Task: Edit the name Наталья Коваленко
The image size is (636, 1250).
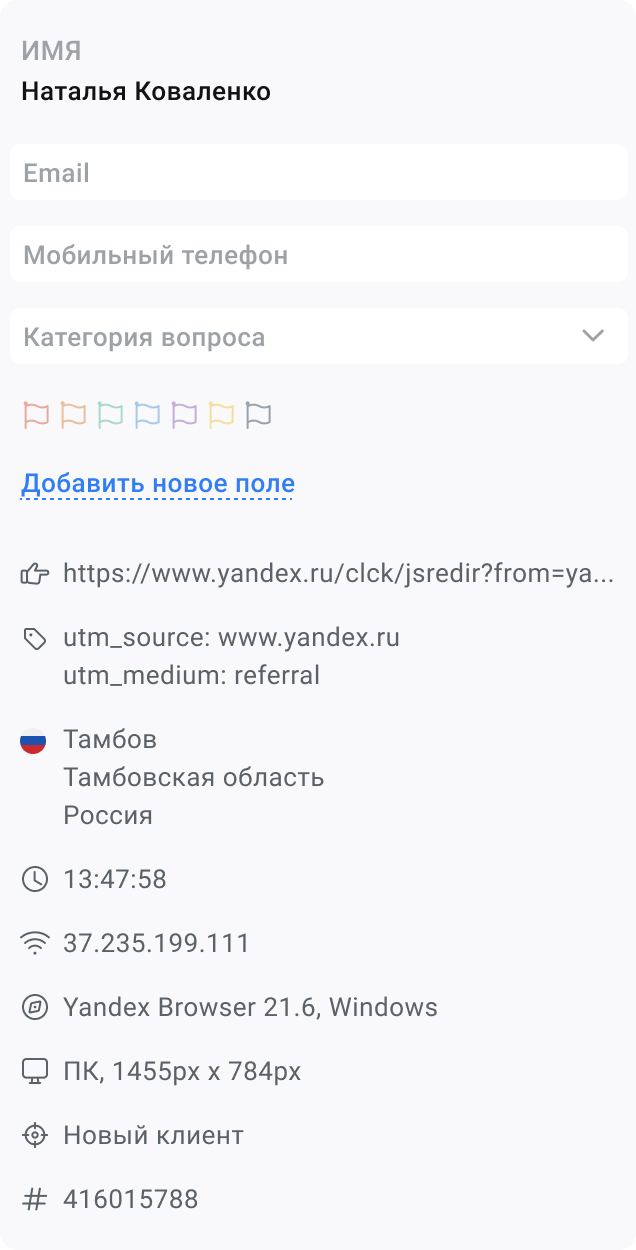Action: coord(146,92)
